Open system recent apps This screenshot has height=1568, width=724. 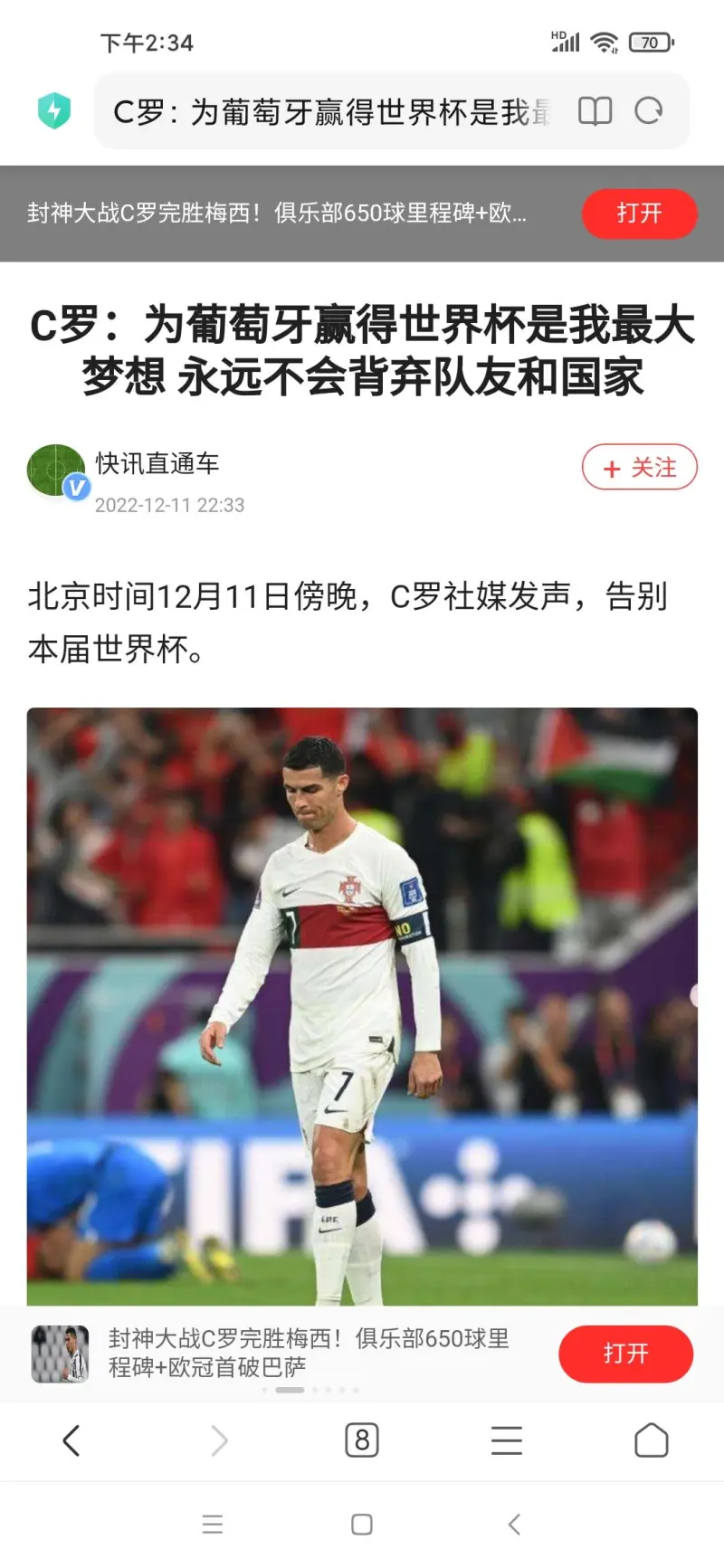point(213,1525)
